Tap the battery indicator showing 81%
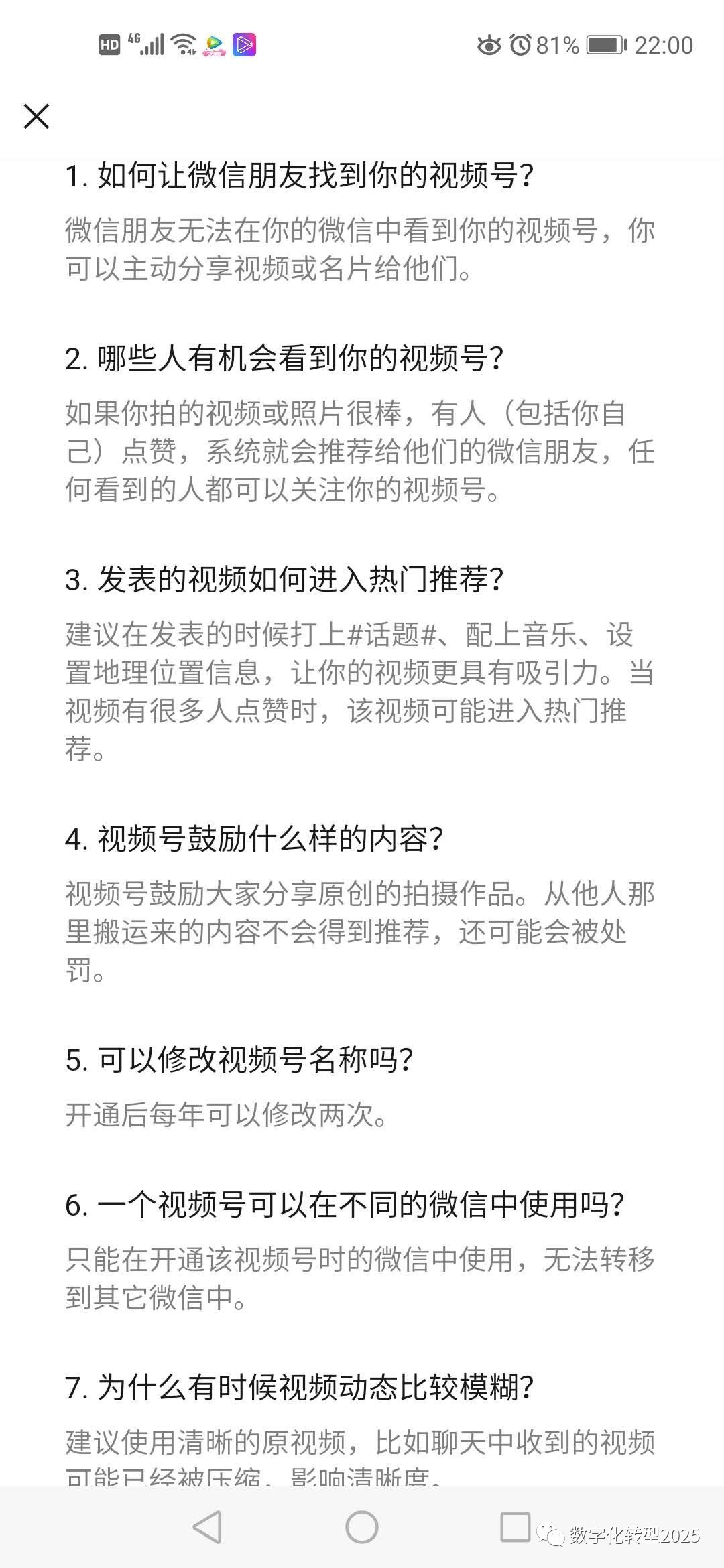Viewport: 724px width, 1568px height. (603, 45)
